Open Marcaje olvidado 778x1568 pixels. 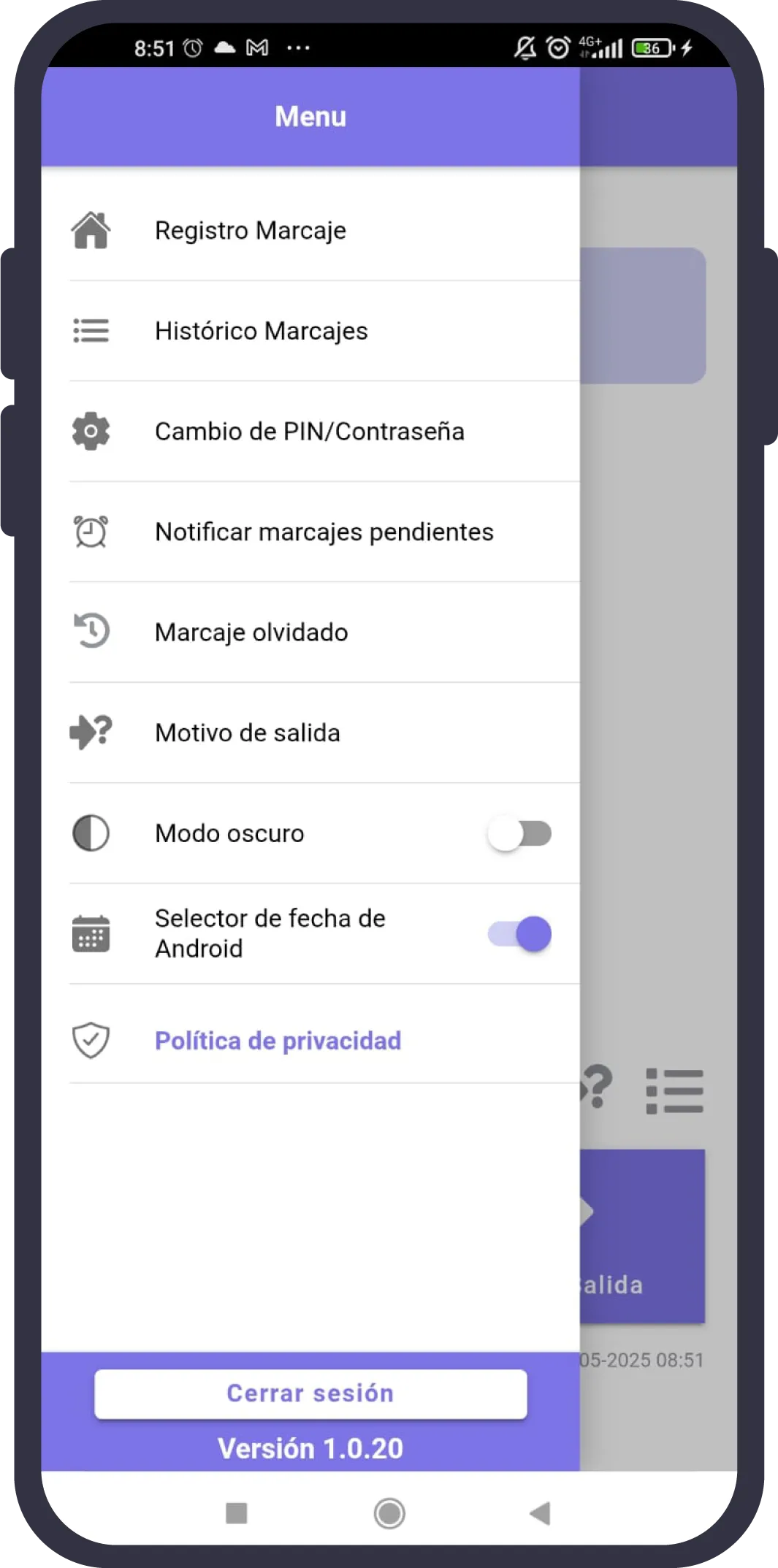point(310,632)
